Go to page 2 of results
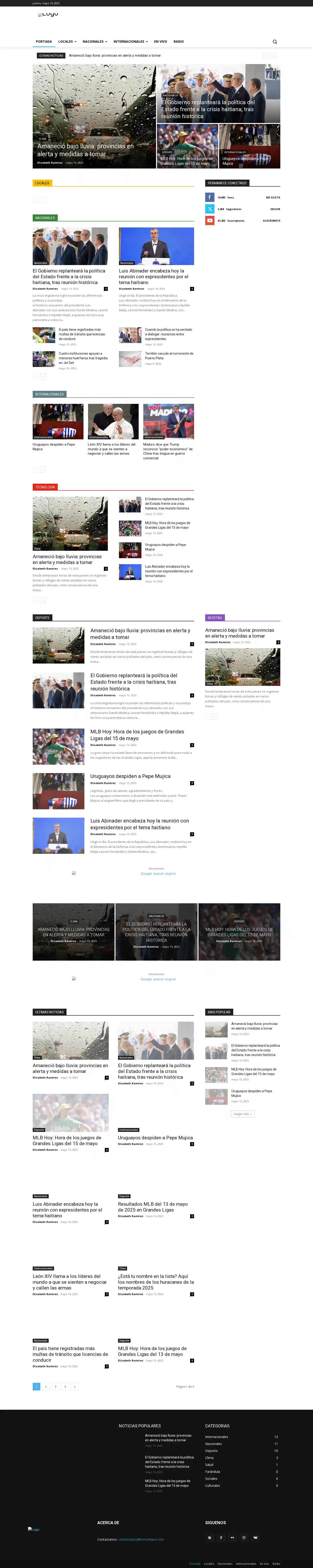Viewport: 313px width, 1568px height. [x=46, y=1387]
